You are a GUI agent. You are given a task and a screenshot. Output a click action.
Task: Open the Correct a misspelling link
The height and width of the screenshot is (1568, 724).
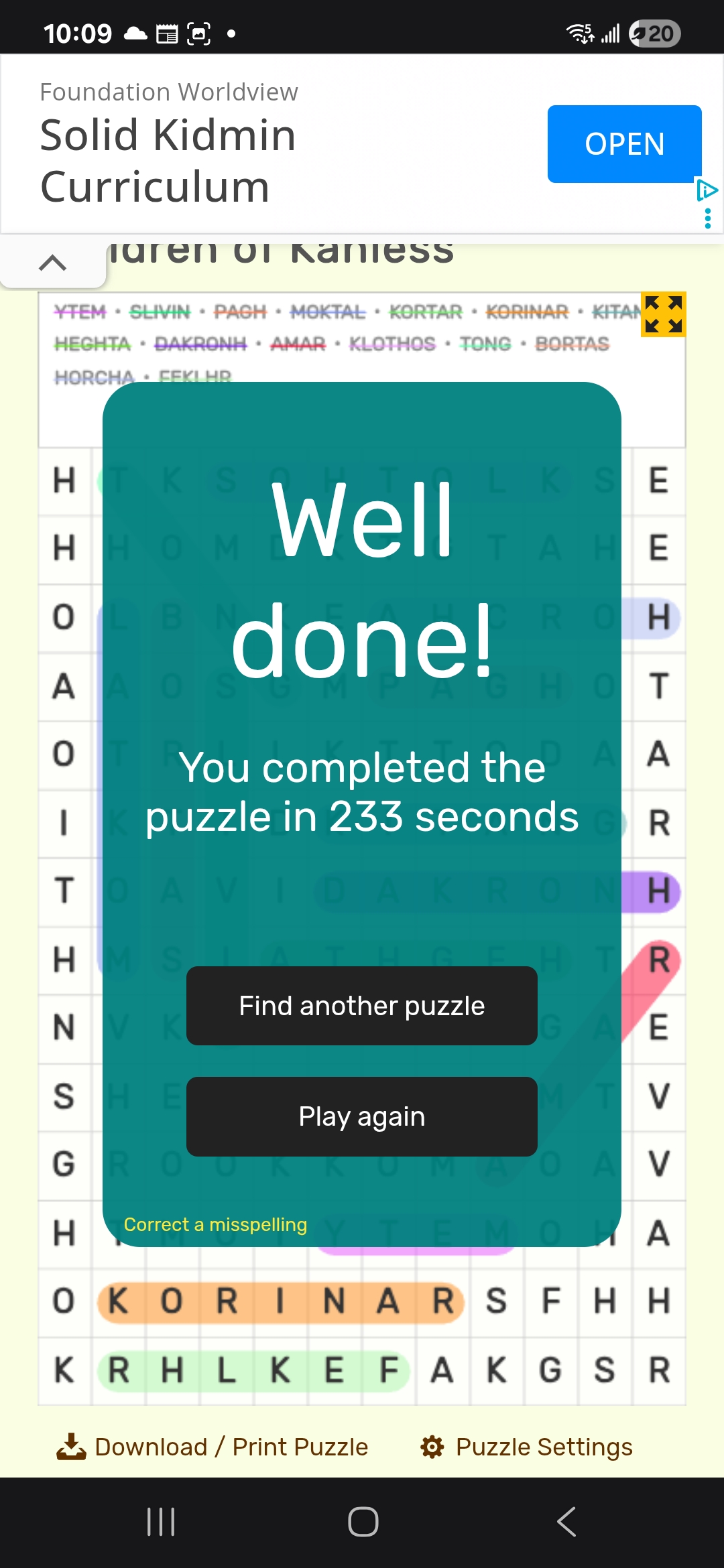(x=215, y=1224)
